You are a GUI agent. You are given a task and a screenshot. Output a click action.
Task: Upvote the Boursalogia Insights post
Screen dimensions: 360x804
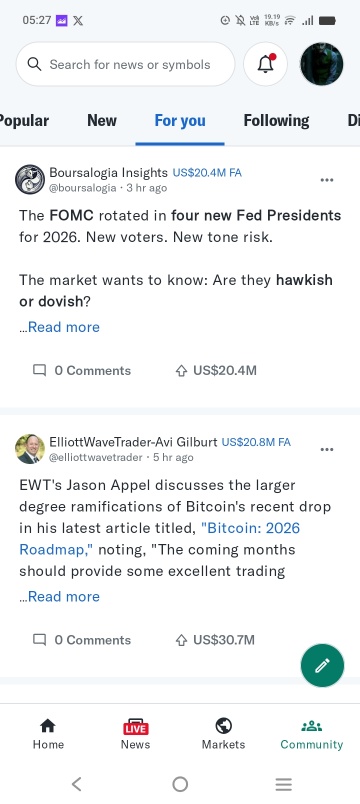click(215, 370)
